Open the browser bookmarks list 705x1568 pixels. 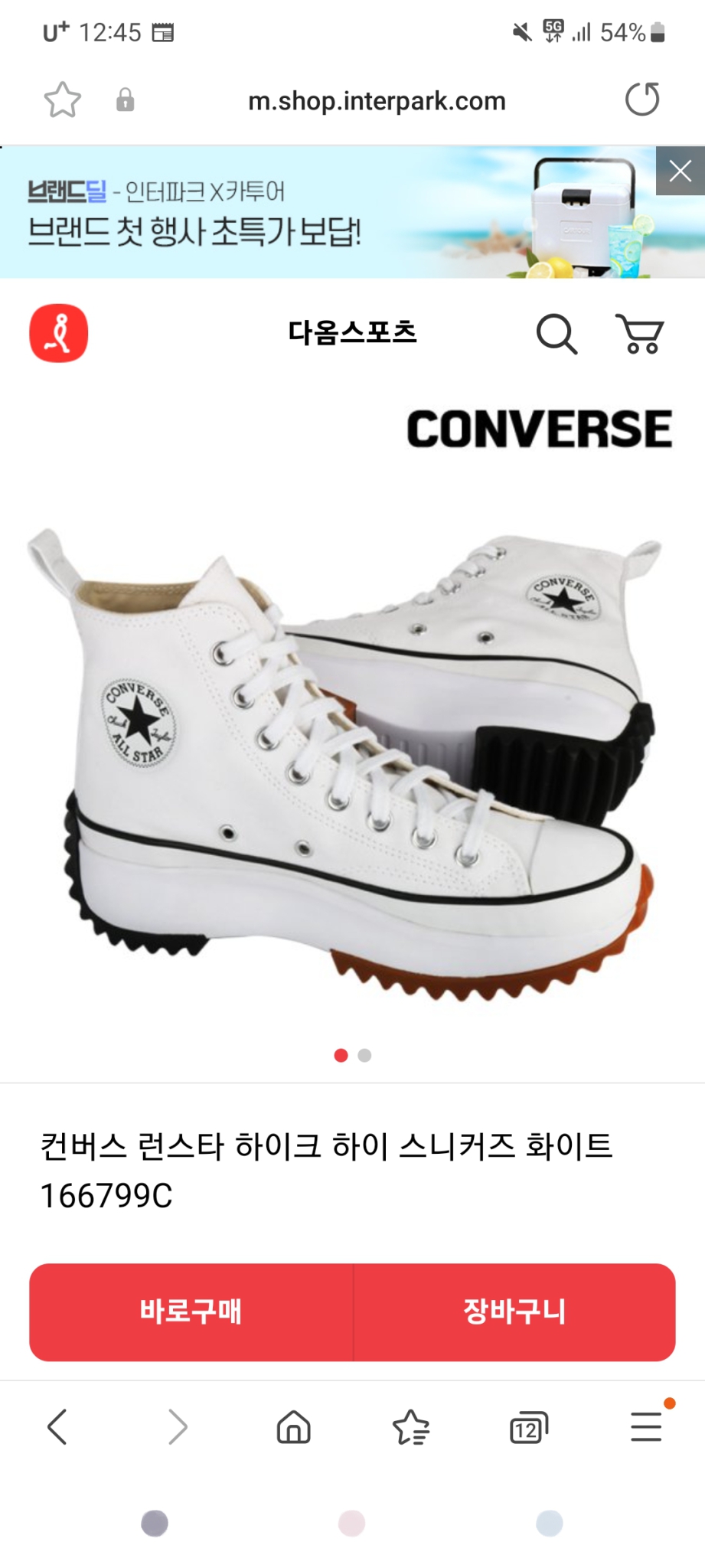[x=411, y=1427]
